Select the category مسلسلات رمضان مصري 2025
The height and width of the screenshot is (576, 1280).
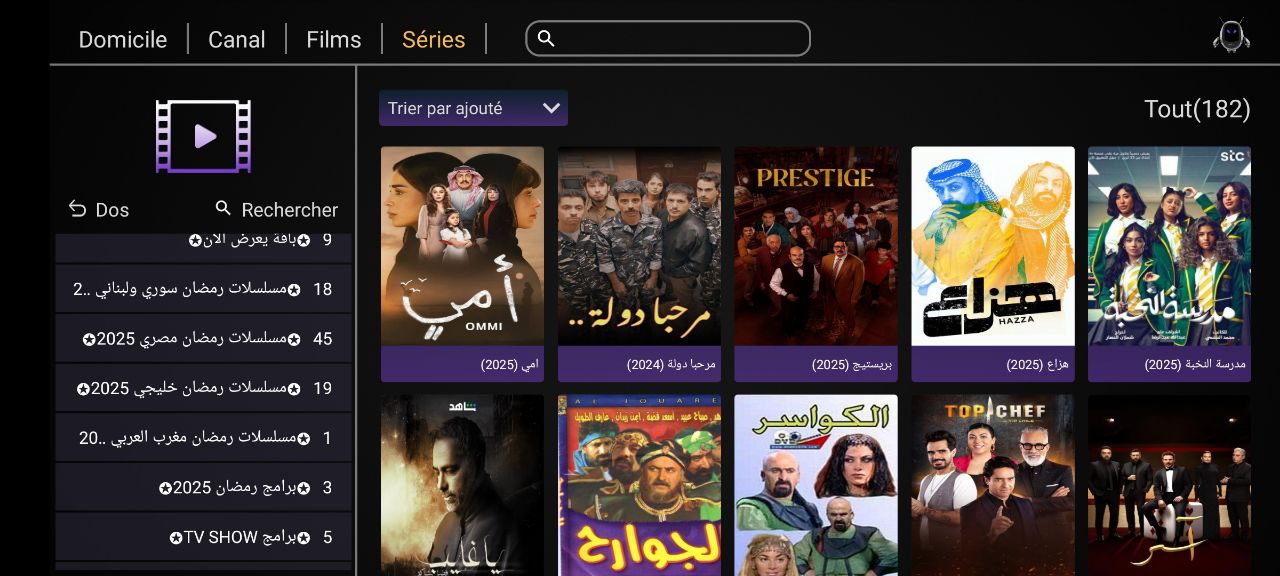point(204,339)
